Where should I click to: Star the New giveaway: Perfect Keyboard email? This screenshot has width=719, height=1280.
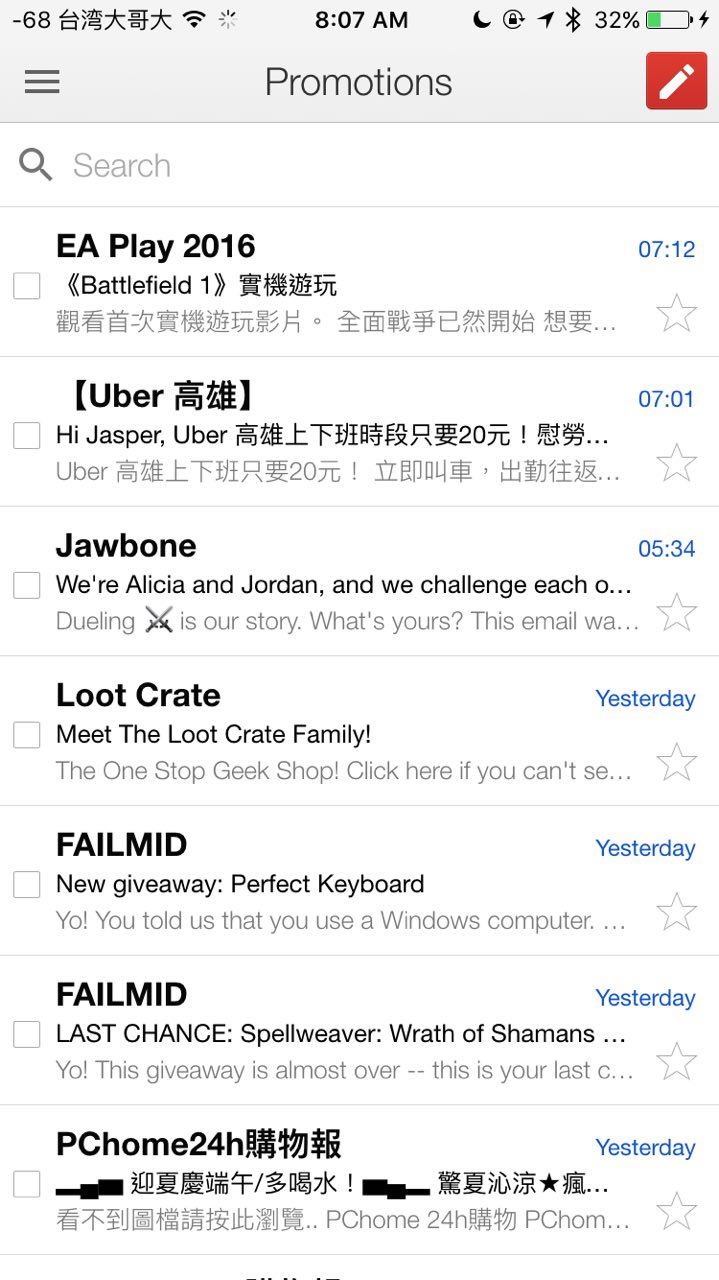click(677, 912)
